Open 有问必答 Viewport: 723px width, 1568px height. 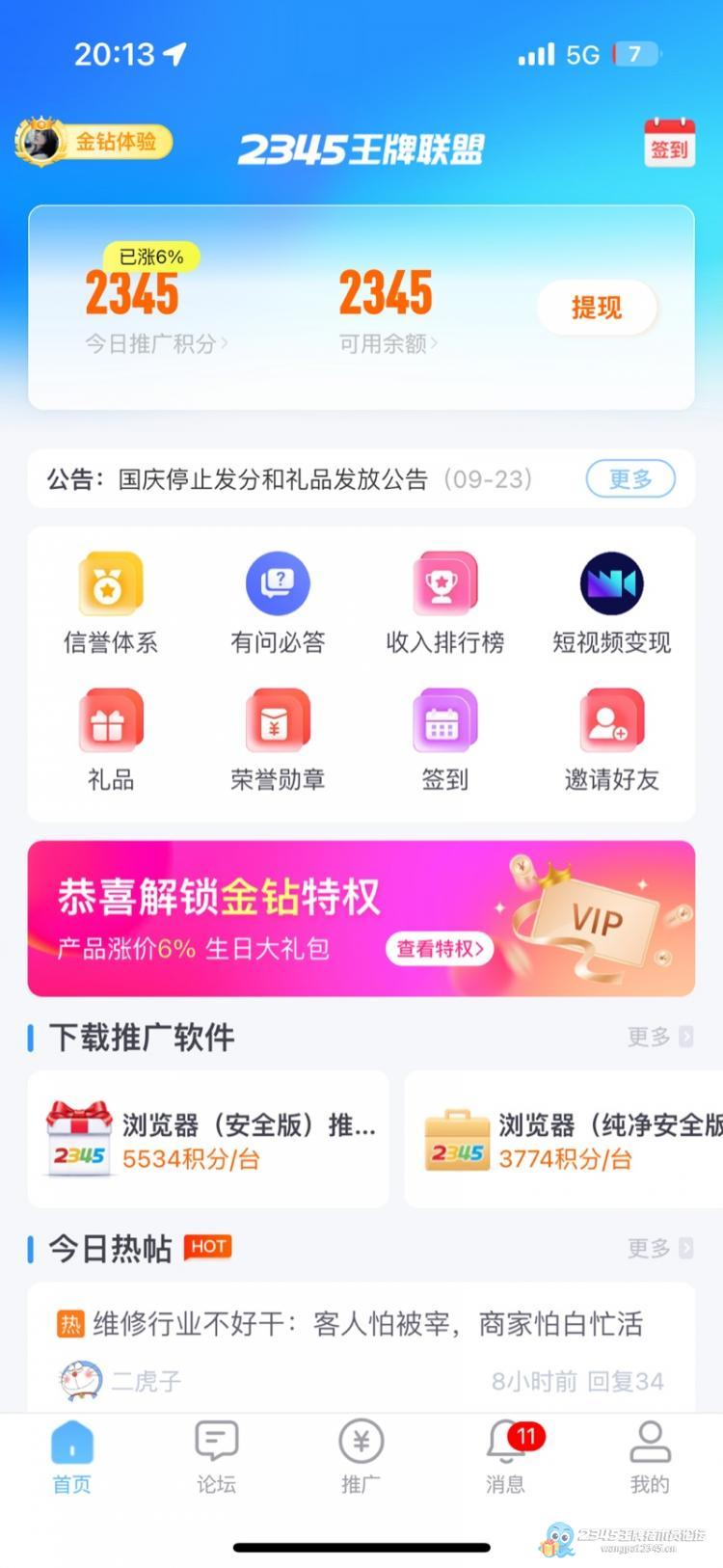tap(278, 604)
